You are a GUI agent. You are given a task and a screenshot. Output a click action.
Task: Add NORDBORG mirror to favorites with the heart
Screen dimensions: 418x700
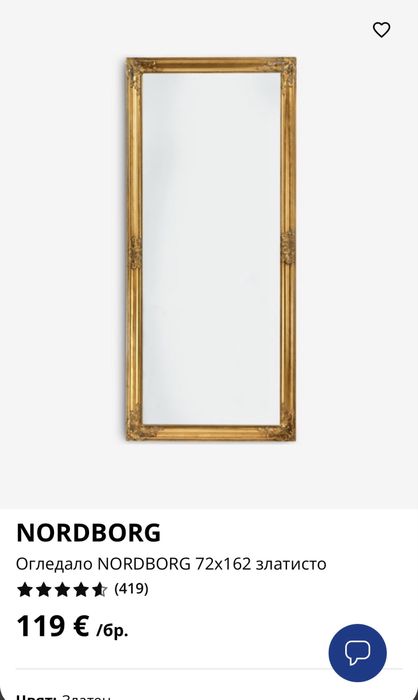(381, 30)
